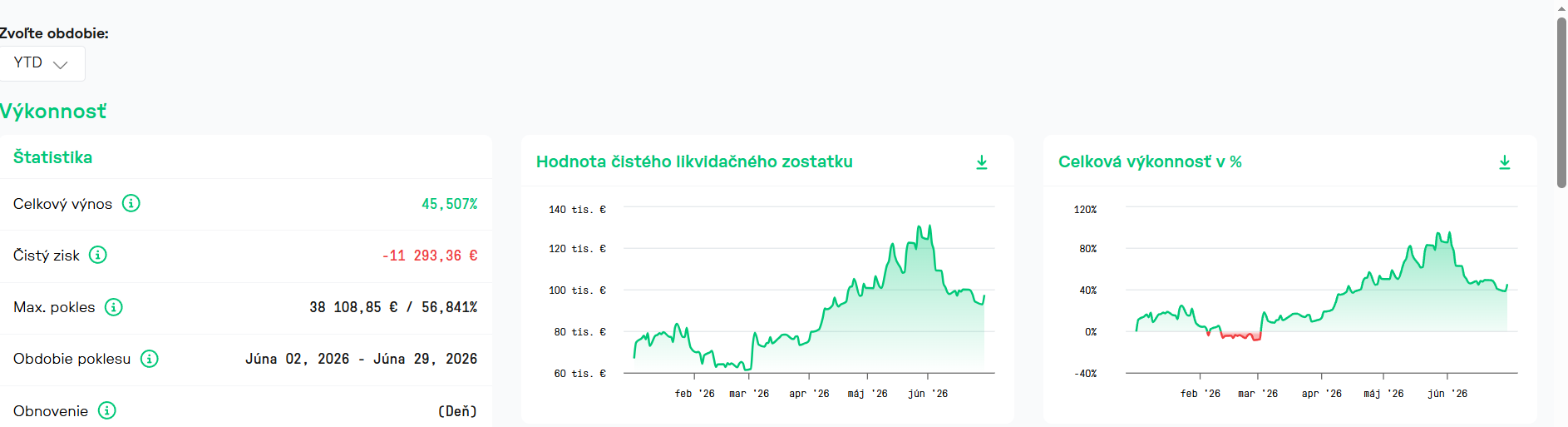Open the YTD period dropdown
Screen dimensions: 1568x427
(x=42, y=63)
